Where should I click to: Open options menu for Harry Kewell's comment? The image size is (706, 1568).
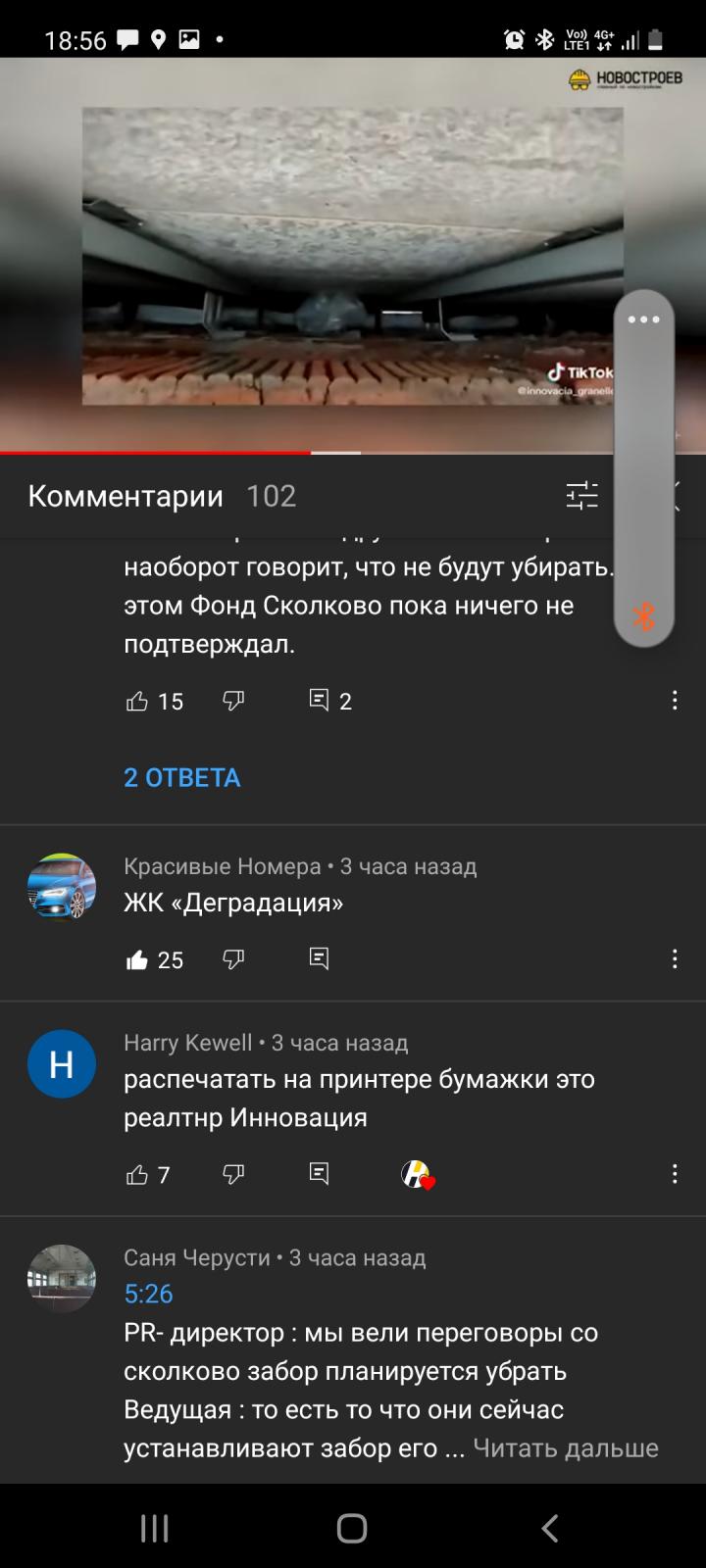click(675, 1173)
